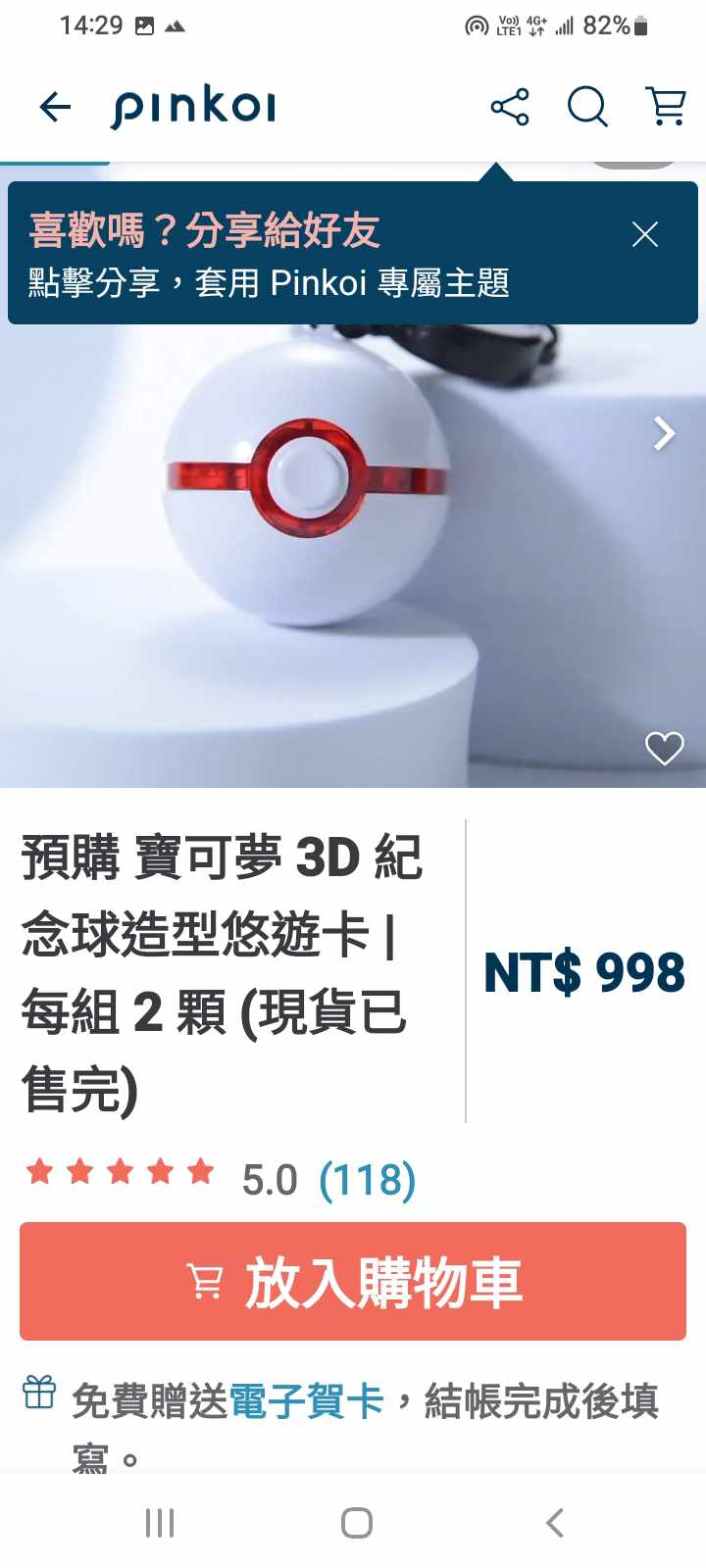Share this product
Viewport: 706px width, 1568px height.
[x=510, y=107]
